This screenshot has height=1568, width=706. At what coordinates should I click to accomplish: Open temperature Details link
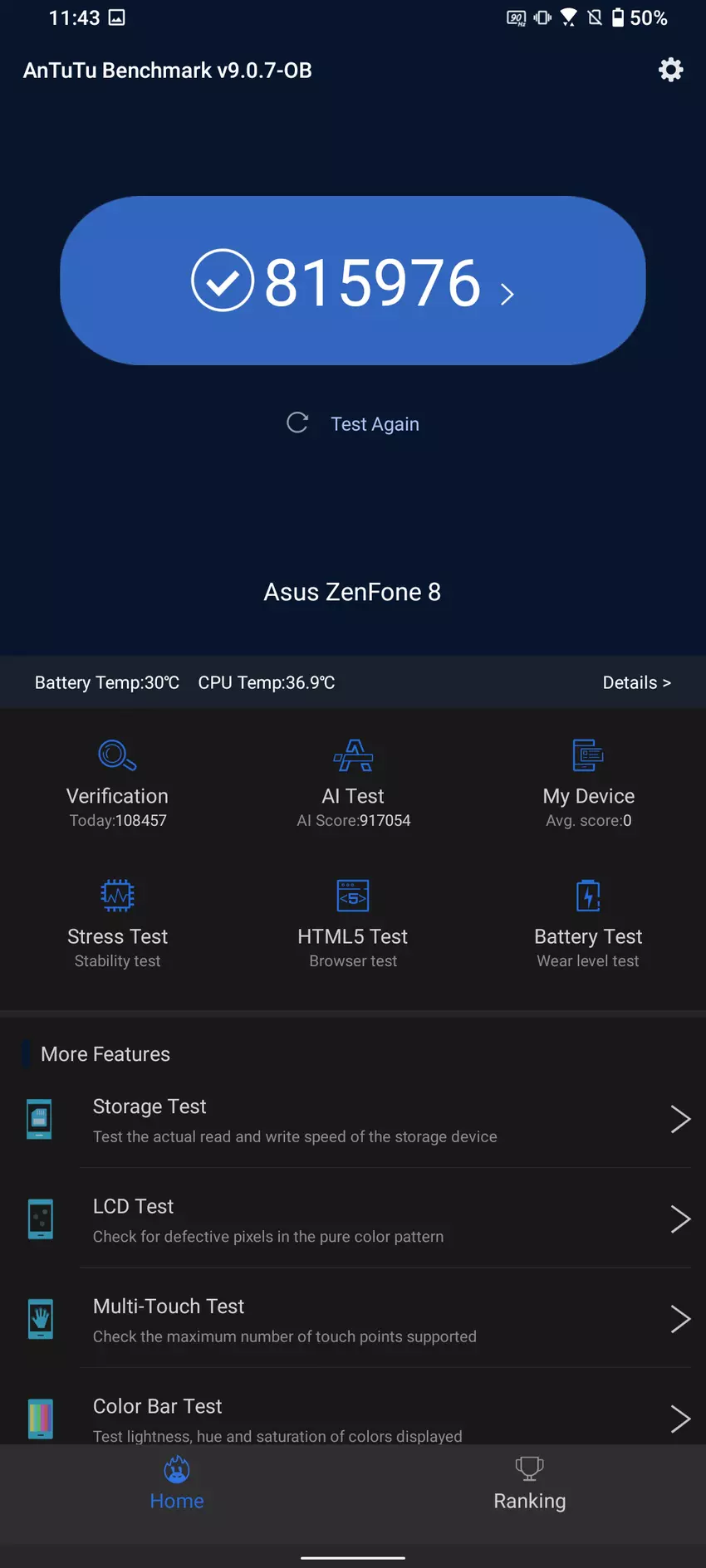coord(636,682)
